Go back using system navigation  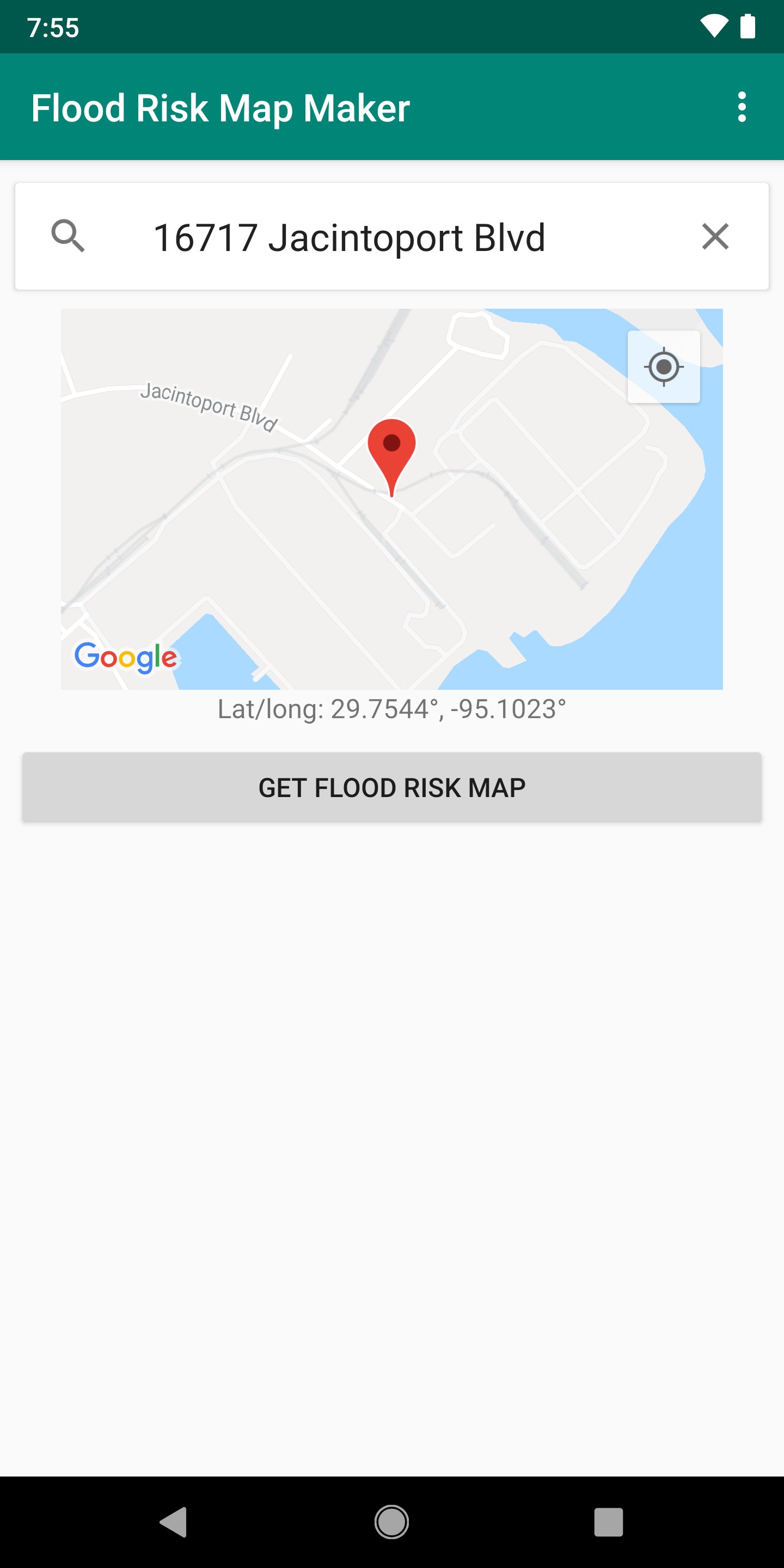pos(174,1522)
